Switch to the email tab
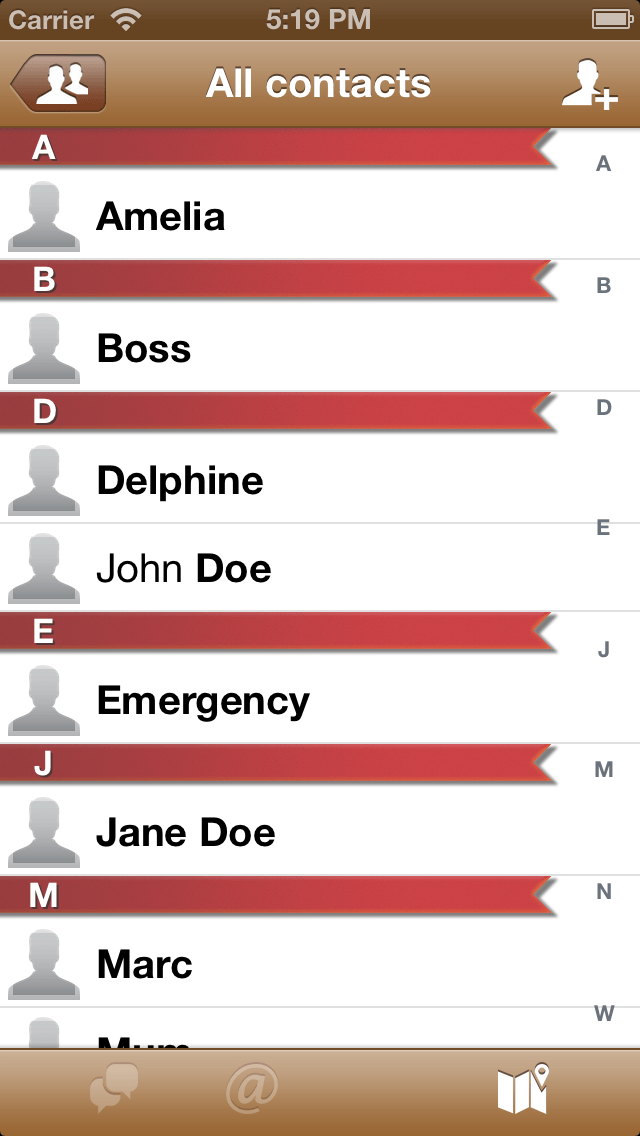The image size is (640, 1136). [x=251, y=1089]
